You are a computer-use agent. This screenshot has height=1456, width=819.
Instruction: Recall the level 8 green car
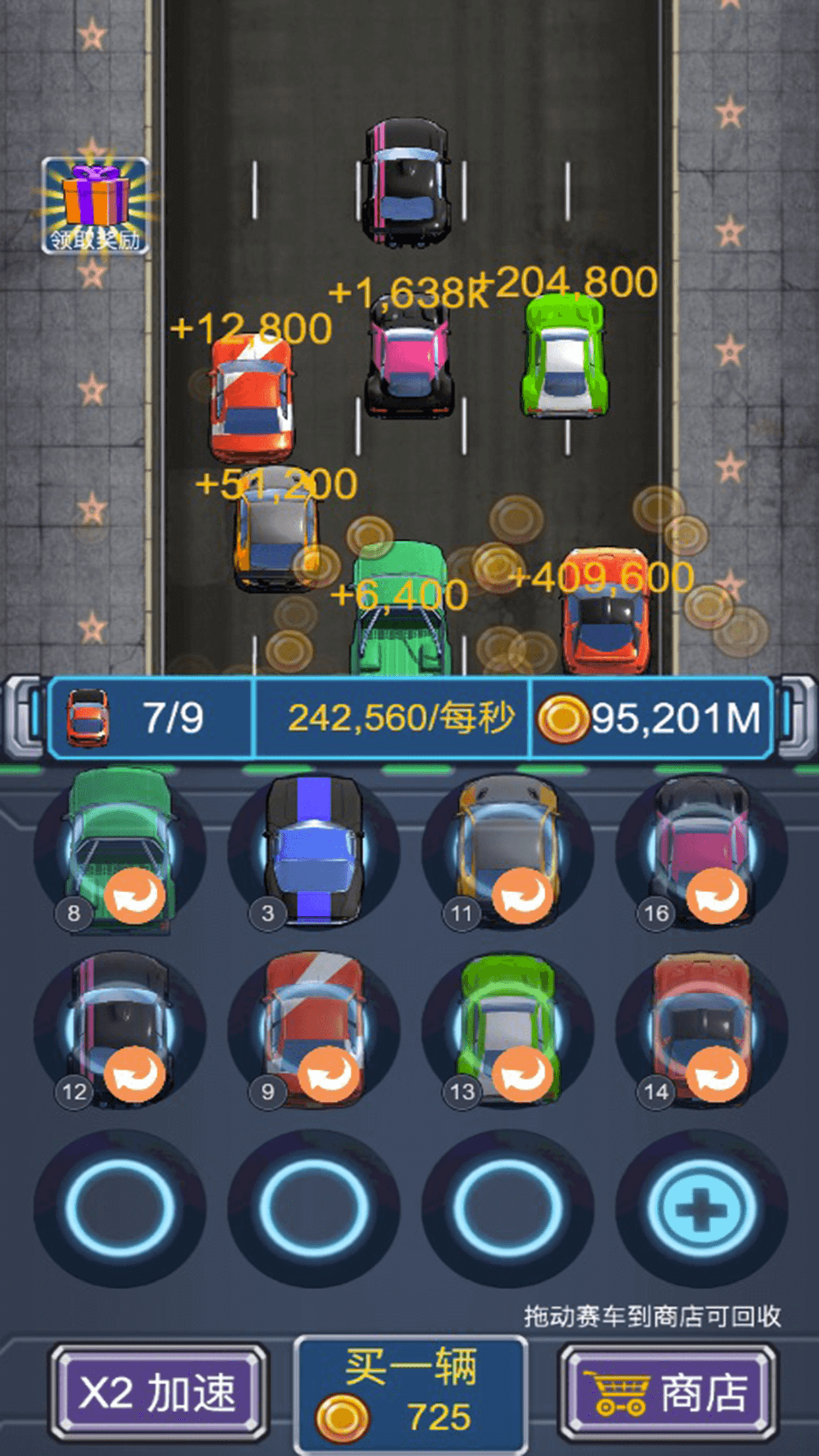point(135,895)
